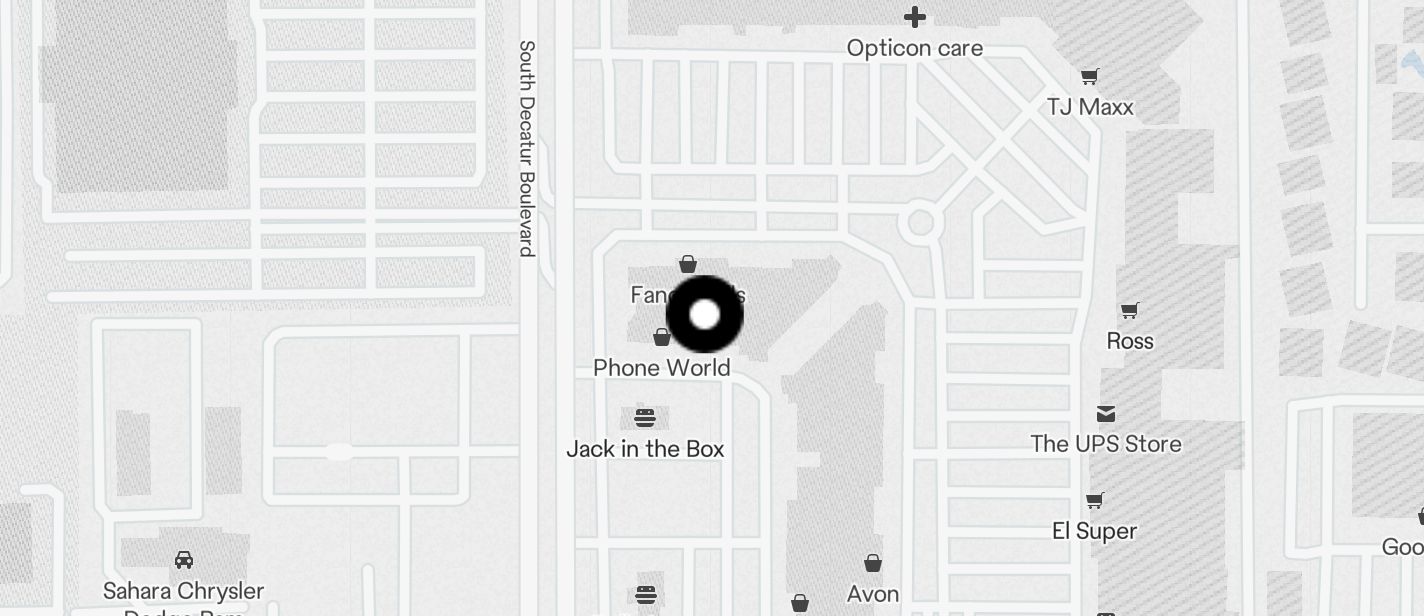
Task: Tap the Opticon care map marker
Action: click(x=914, y=18)
